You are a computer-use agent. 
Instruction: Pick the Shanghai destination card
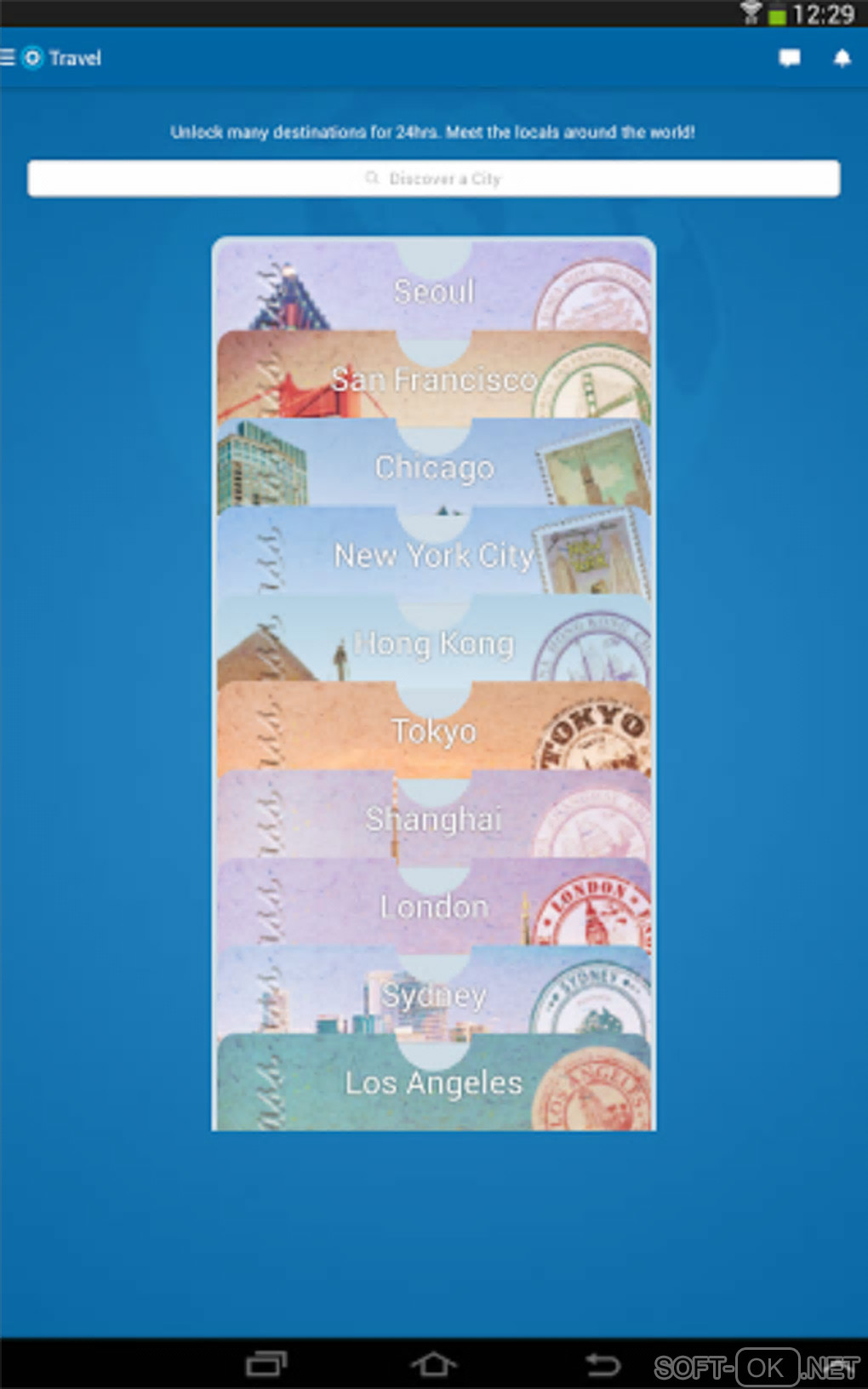[x=433, y=820]
